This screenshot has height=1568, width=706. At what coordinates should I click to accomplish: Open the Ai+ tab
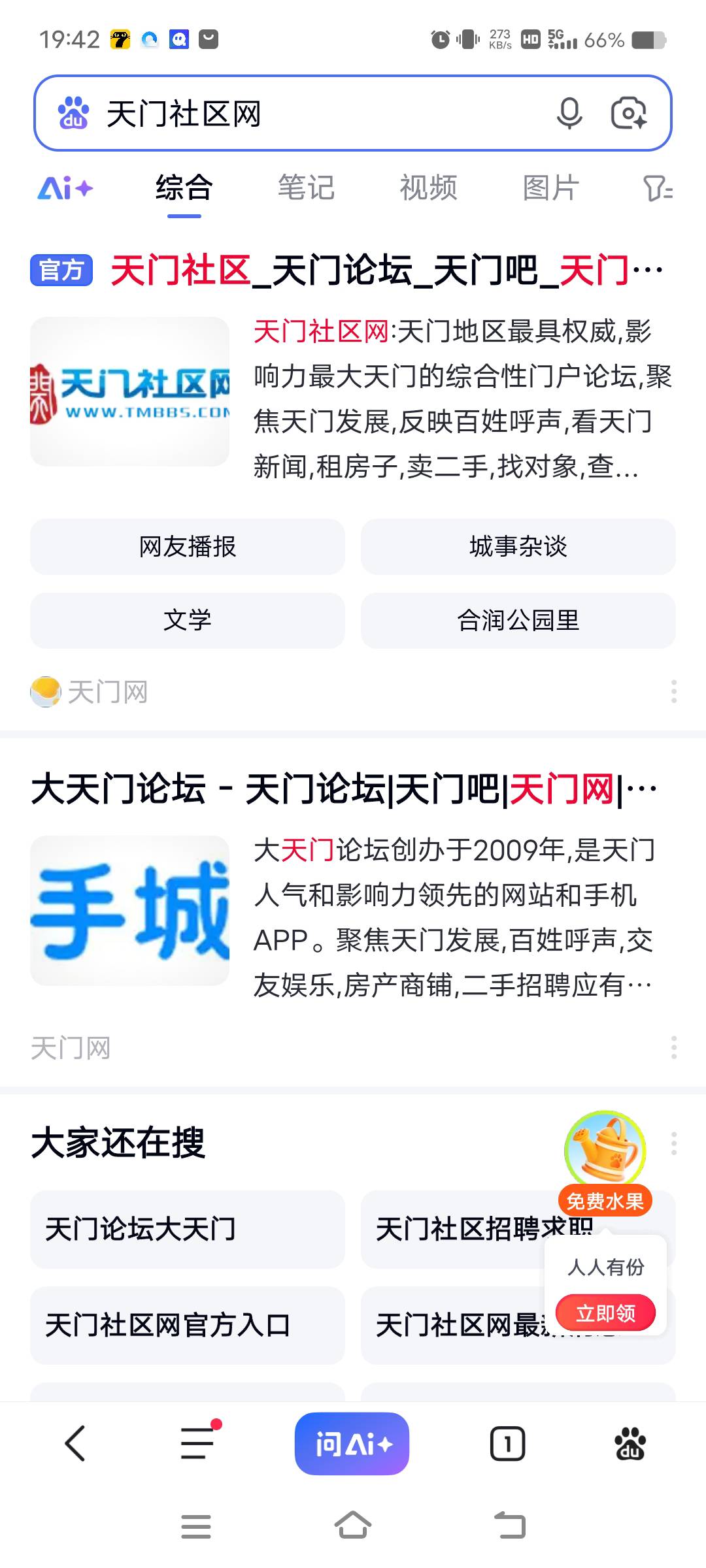[x=65, y=188]
